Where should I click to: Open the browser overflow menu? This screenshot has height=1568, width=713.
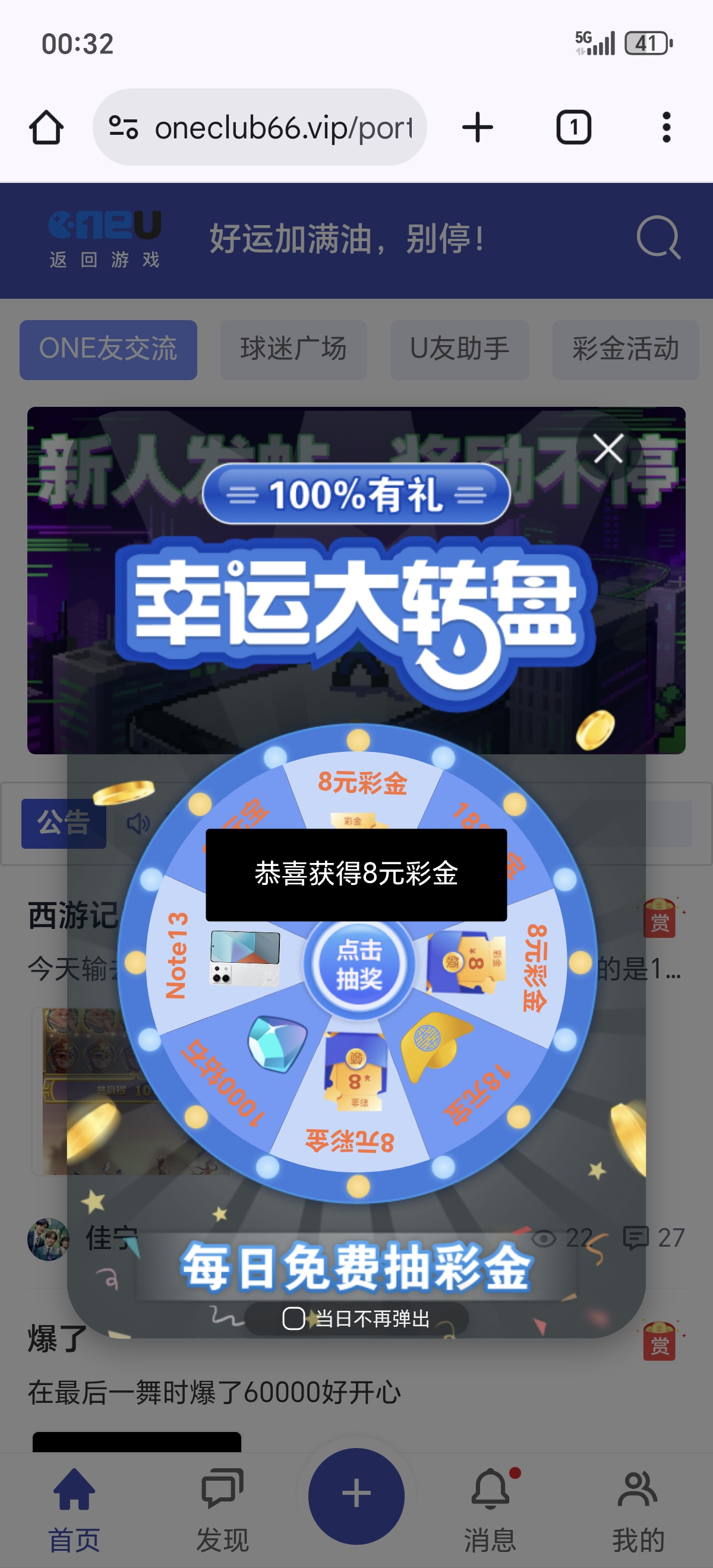pyautogui.click(x=667, y=125)
